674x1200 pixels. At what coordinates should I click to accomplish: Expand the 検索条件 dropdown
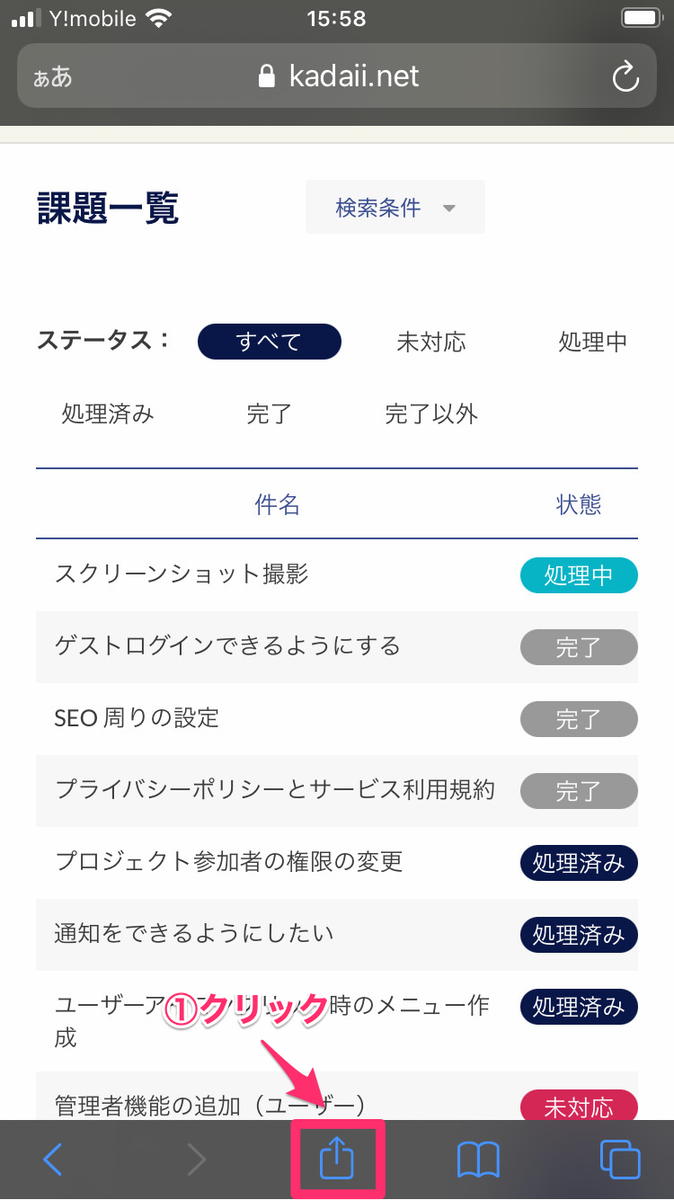pyautogui.click(x=395, y=207)
